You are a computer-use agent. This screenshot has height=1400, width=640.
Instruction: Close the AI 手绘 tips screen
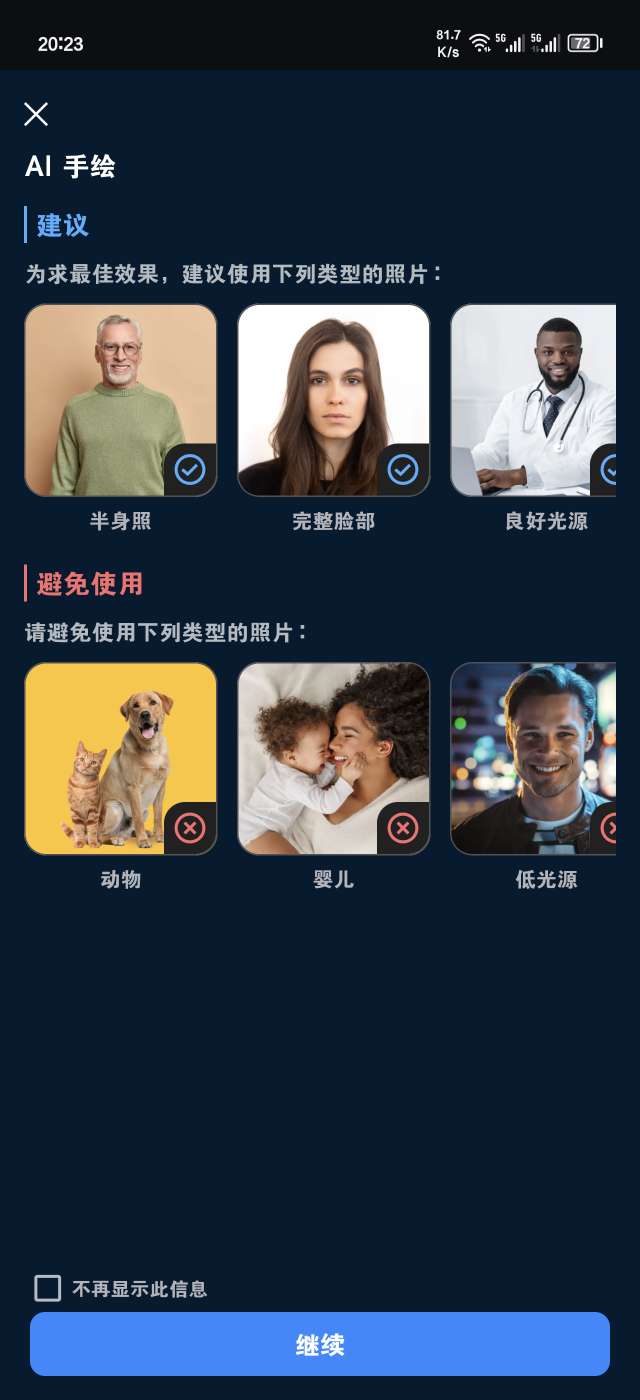(36, 114)
